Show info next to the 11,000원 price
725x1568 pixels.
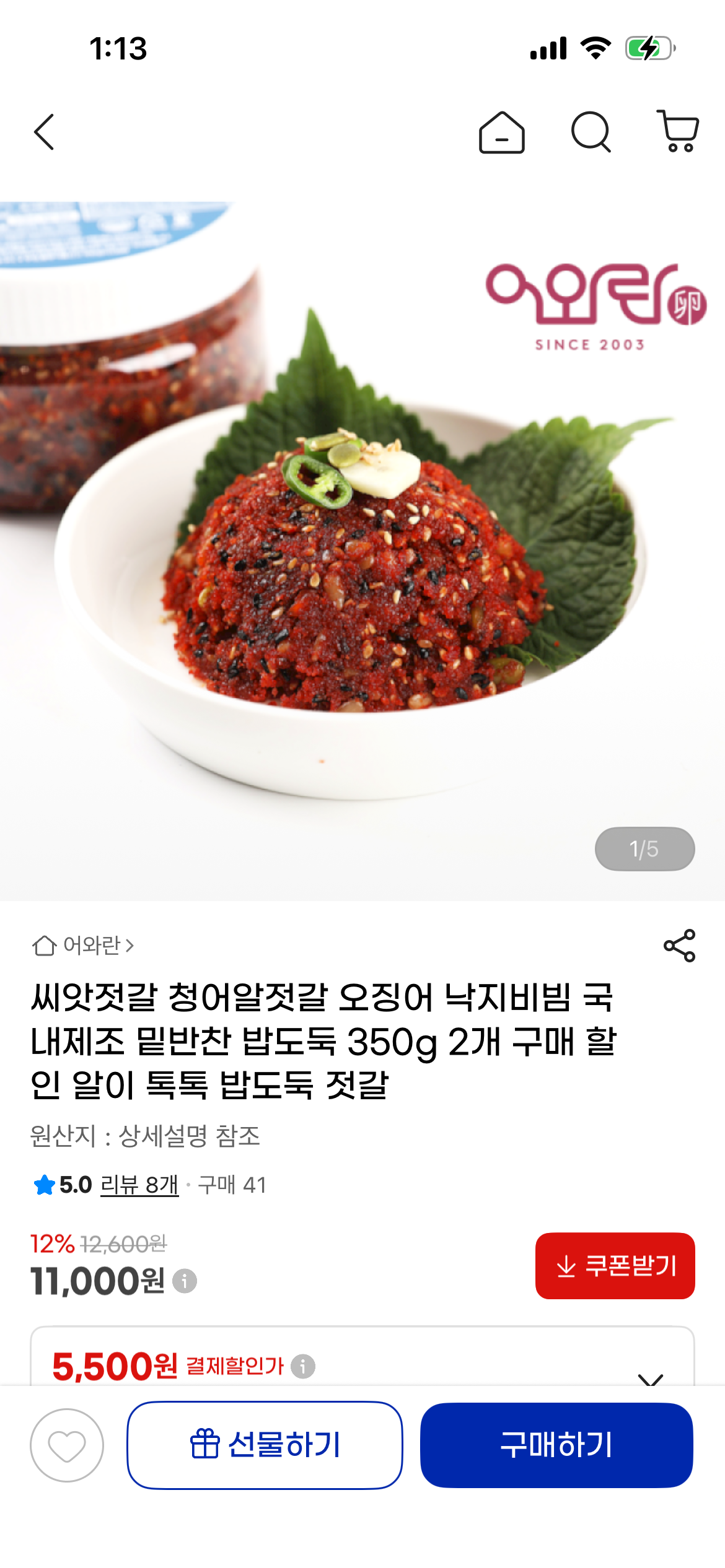pyautogui.click(x=185, y=1281)
